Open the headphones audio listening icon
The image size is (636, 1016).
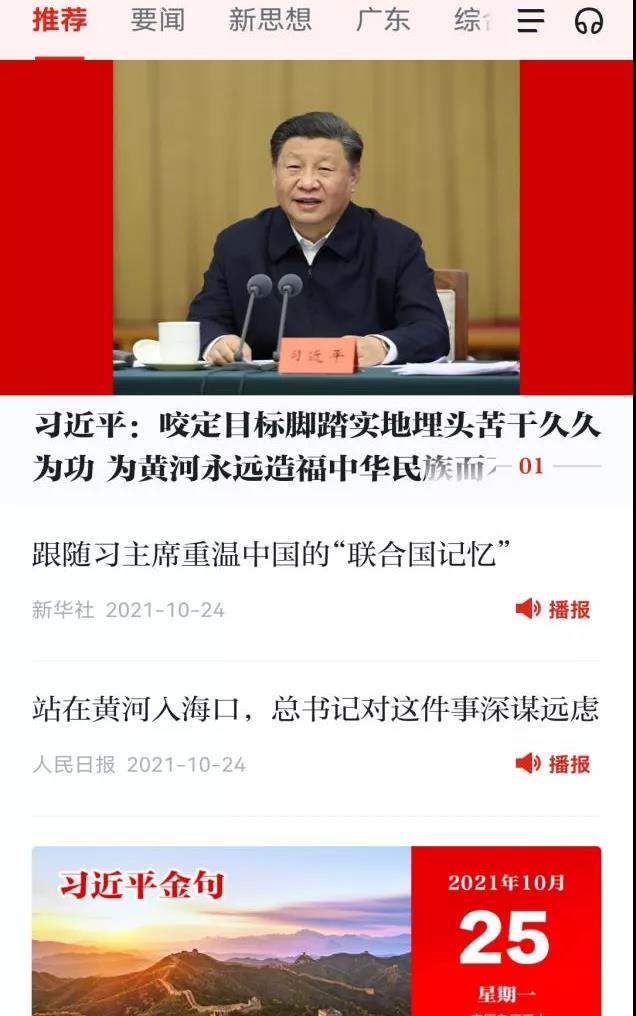click(x=589, y=21)
